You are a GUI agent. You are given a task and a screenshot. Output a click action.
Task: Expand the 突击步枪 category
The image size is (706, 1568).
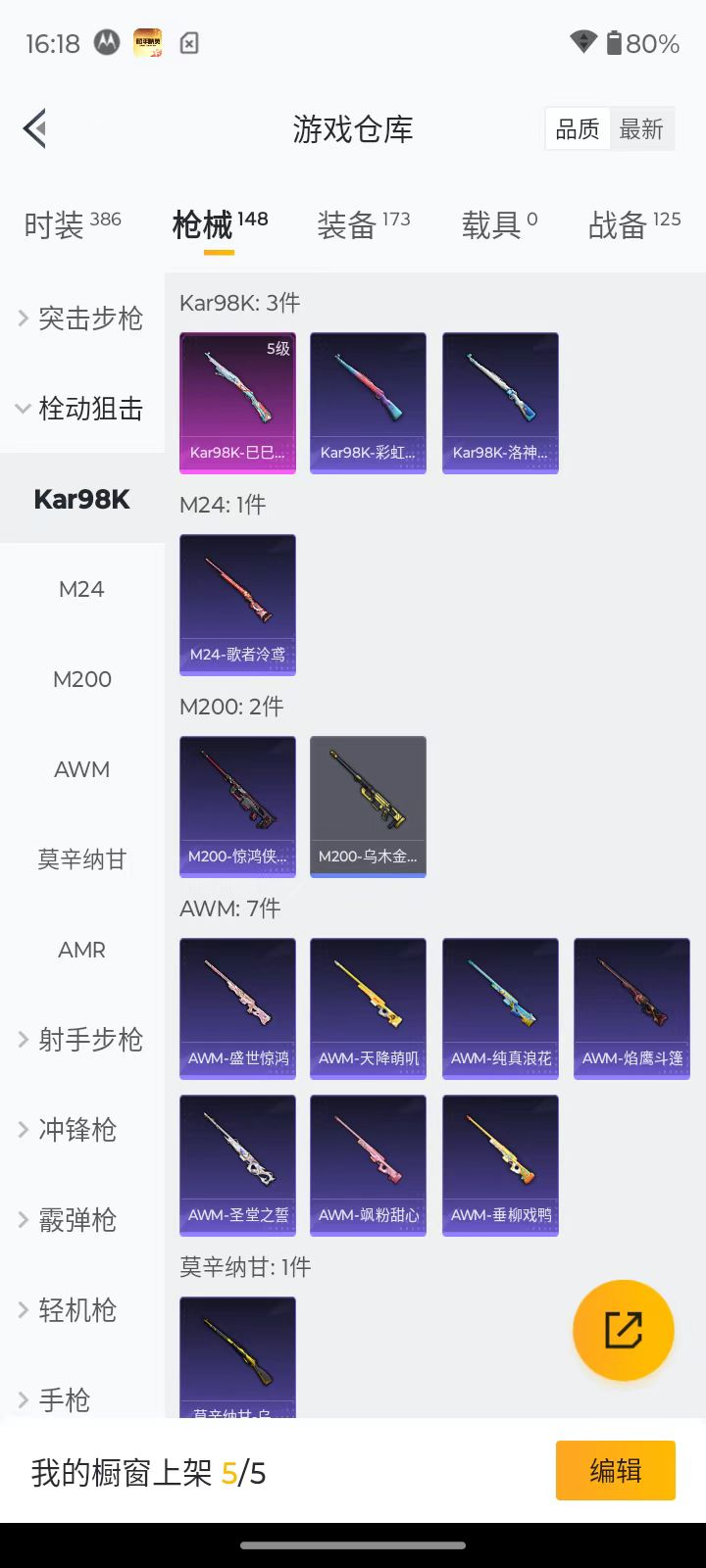pos(82,318)
